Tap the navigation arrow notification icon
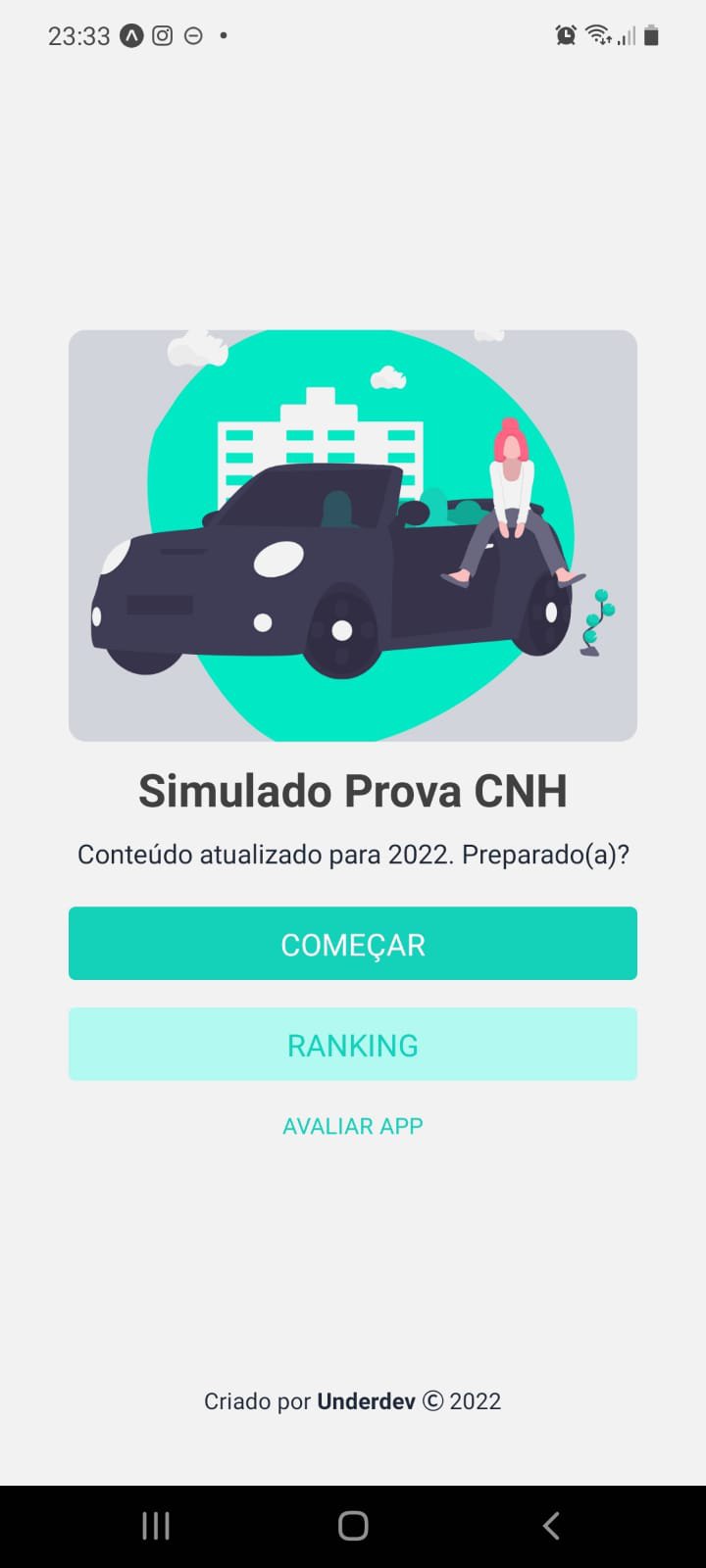This screenshot has height=1568, width=706. tap(130, 35)
